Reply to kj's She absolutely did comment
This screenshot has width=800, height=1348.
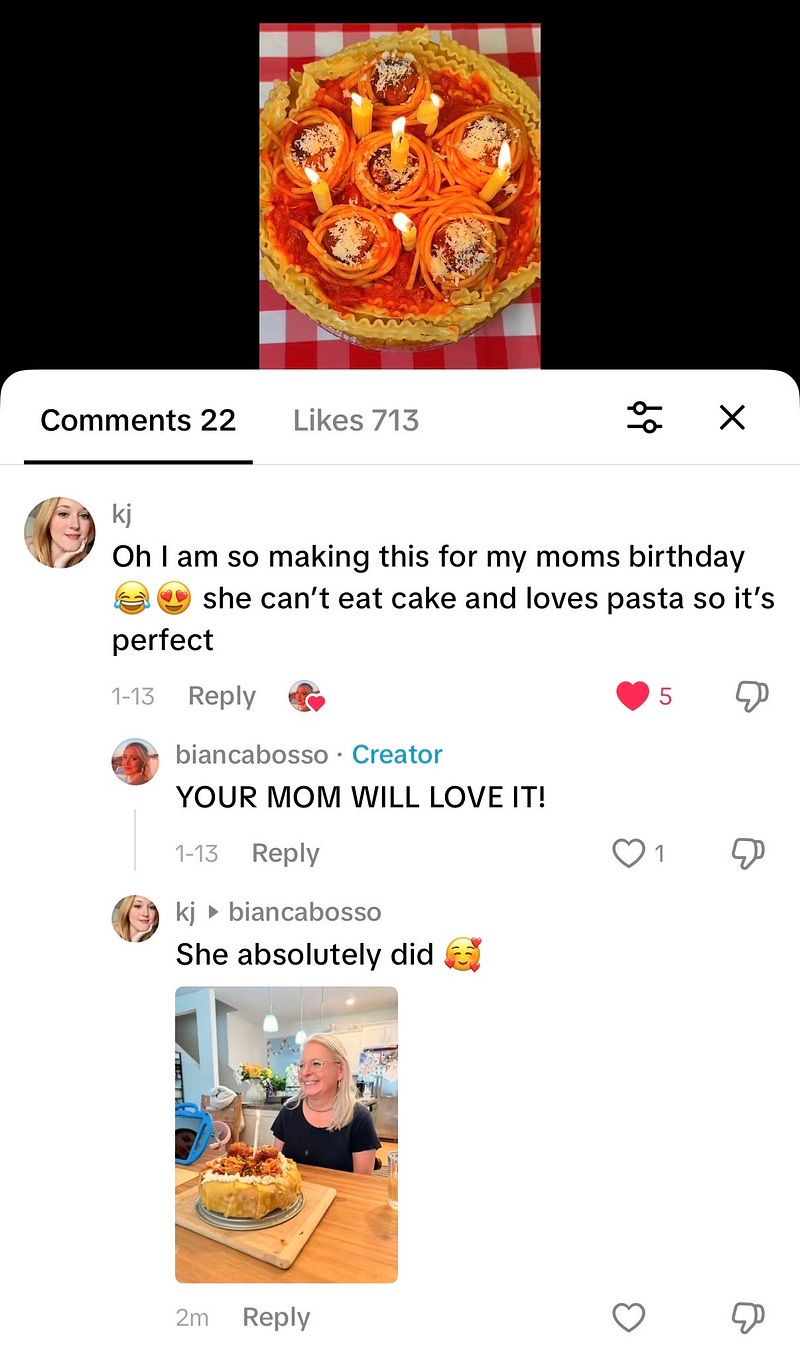coord(276,1318)
